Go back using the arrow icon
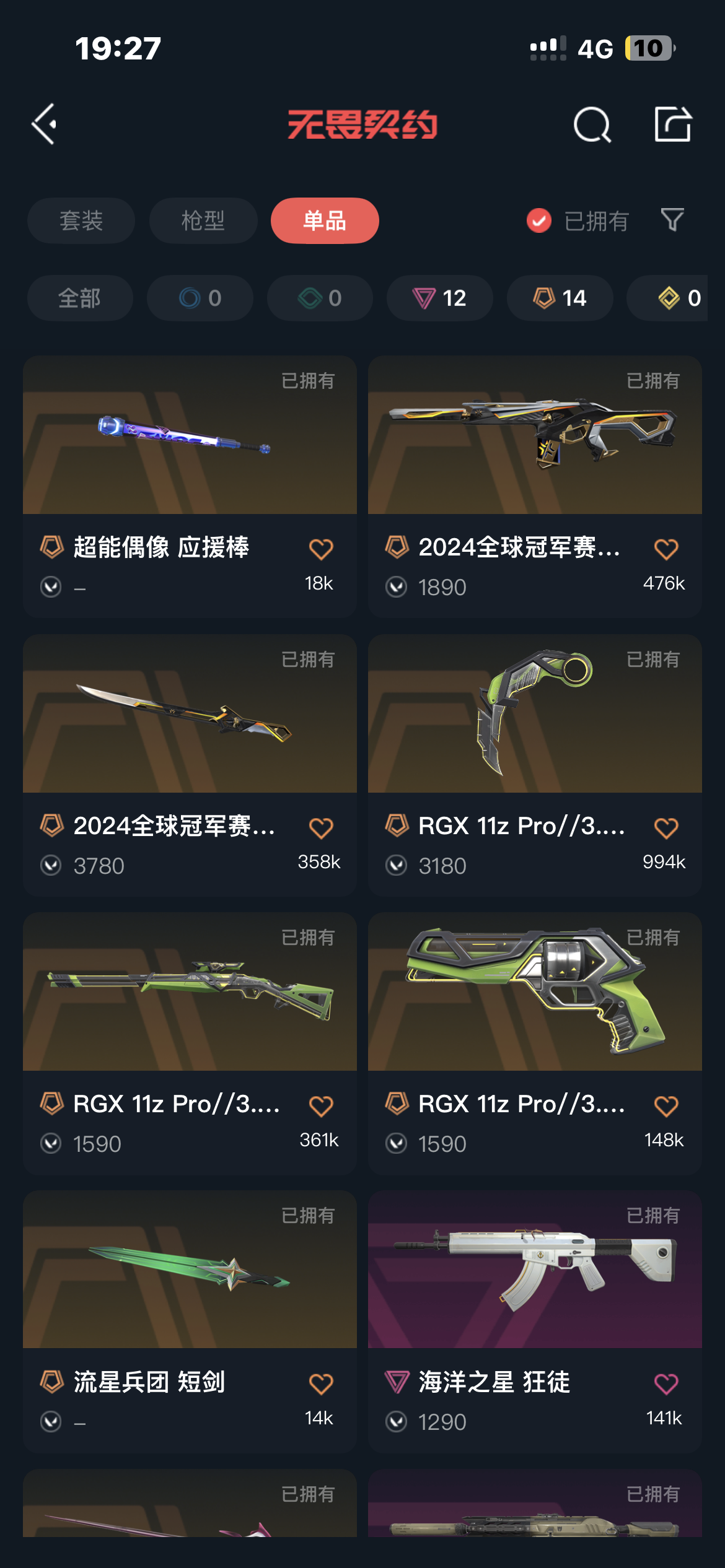 click(x=45, y=124)
